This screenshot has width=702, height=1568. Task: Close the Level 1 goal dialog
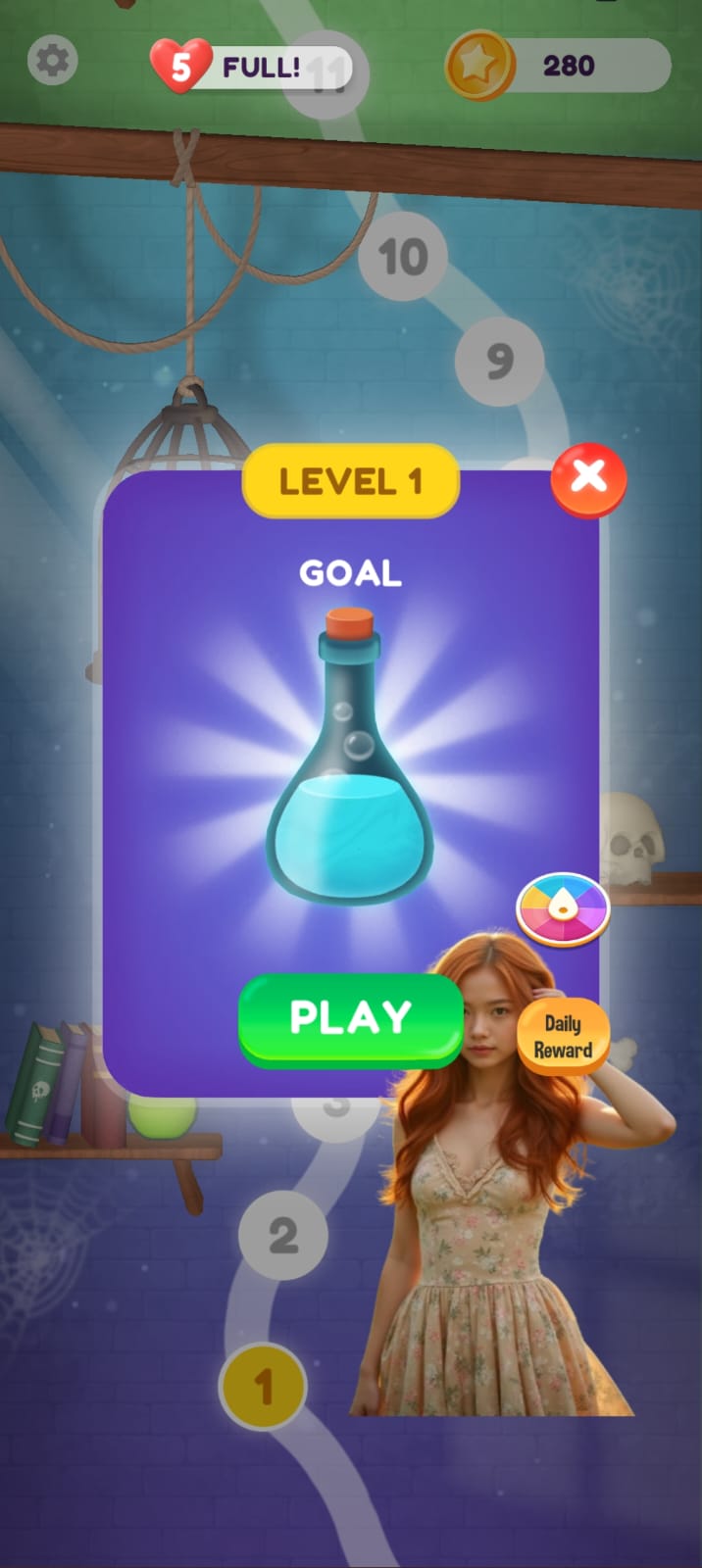tap(588, 478)
